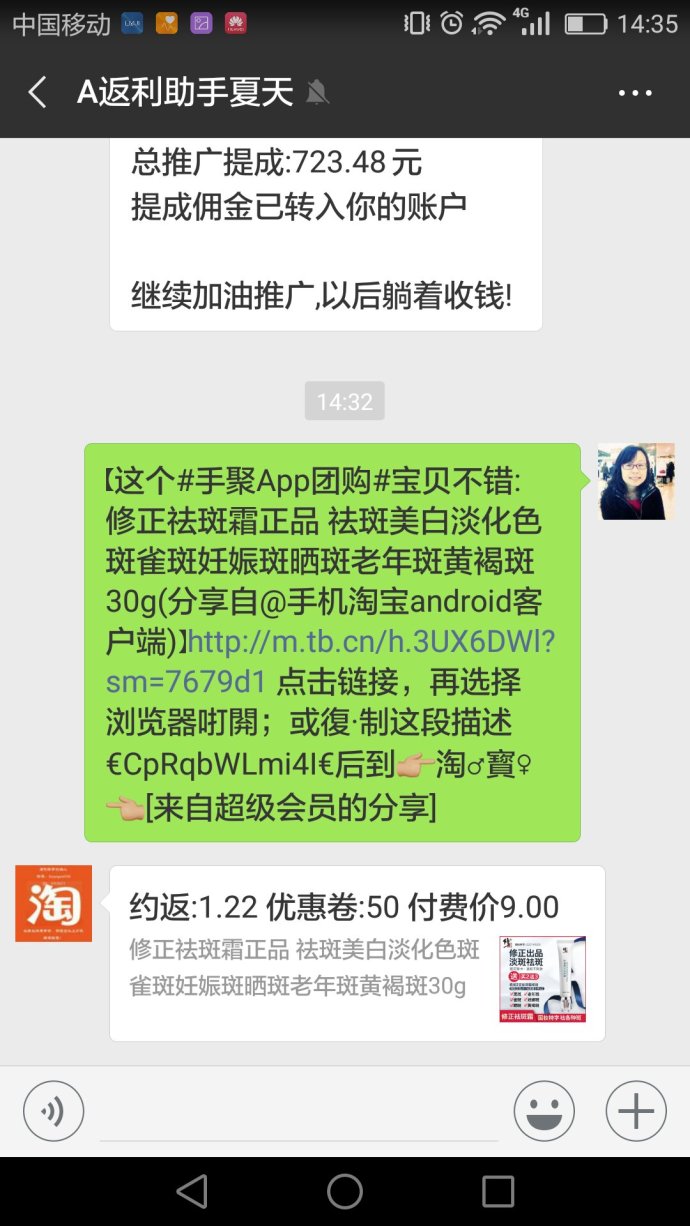Tap the system home button
Screen dimensions: 690x1226
(x=345, y=1191)
